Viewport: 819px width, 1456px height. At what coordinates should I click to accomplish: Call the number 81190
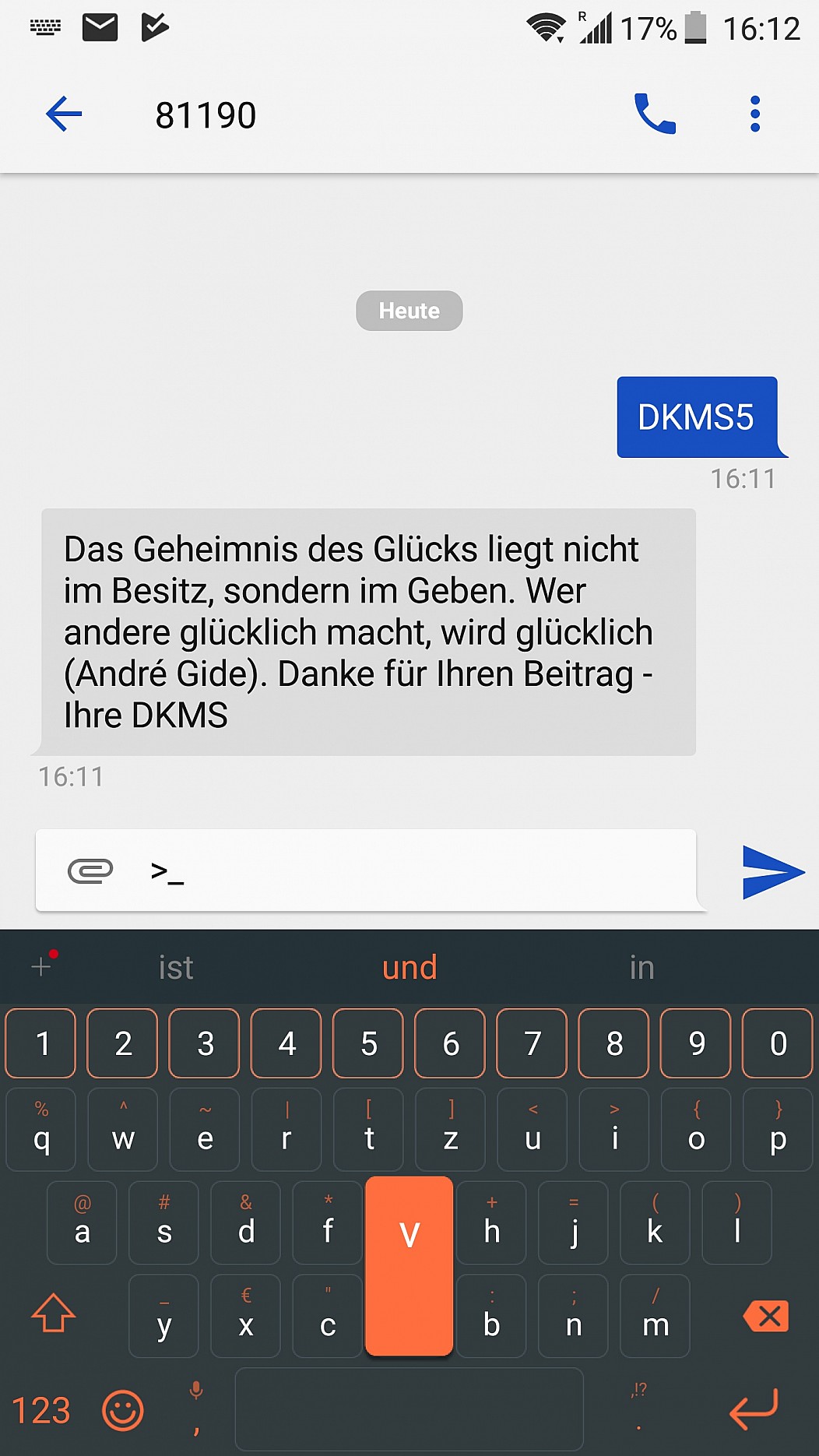[x=655, y=114]
